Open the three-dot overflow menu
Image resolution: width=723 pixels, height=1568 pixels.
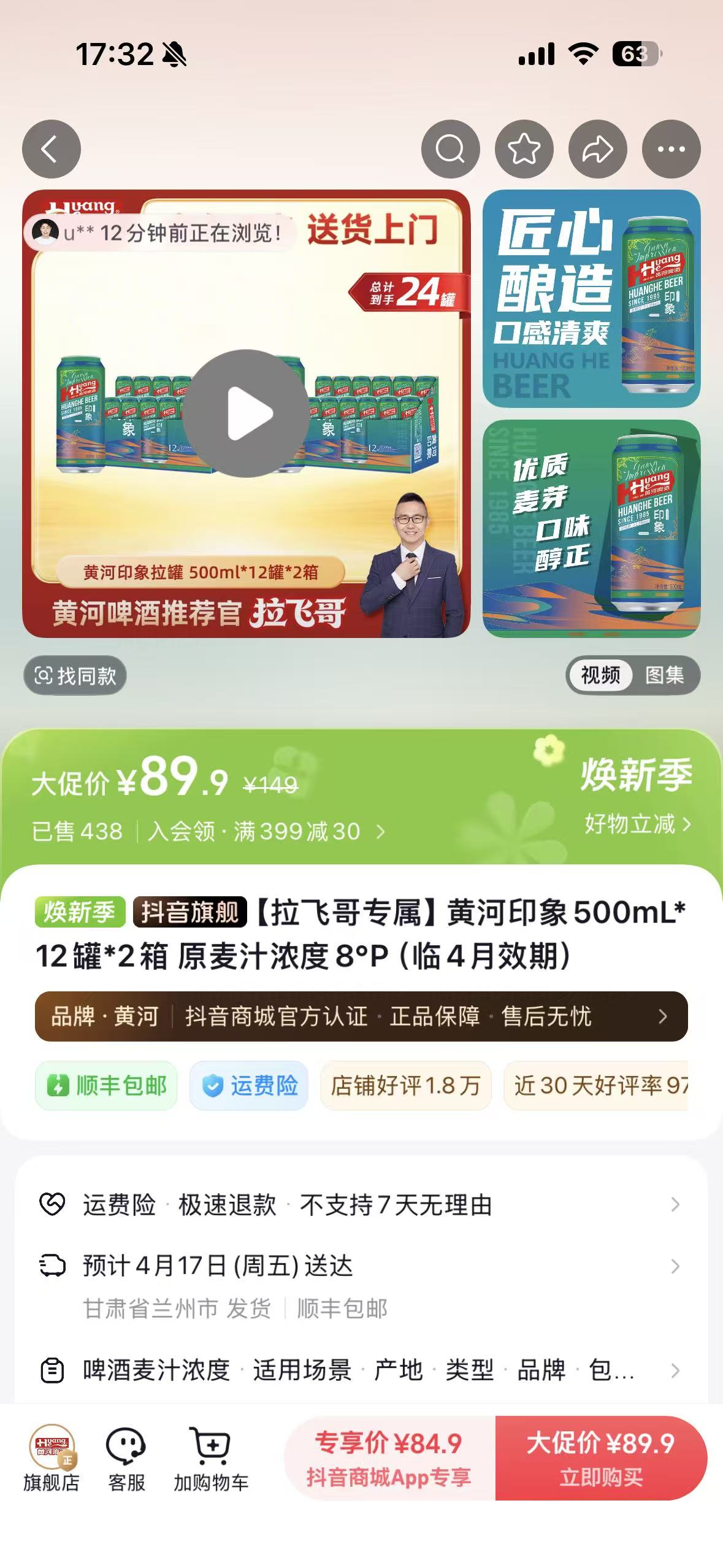click(x=671, y=149)
